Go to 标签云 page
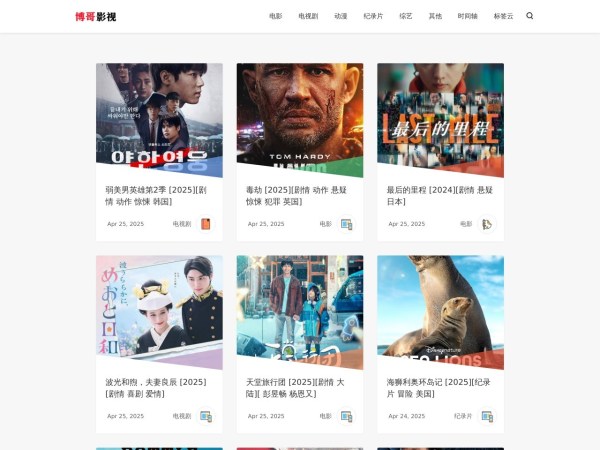This screenshot has height=450, width=600. (x=503, y=16)
